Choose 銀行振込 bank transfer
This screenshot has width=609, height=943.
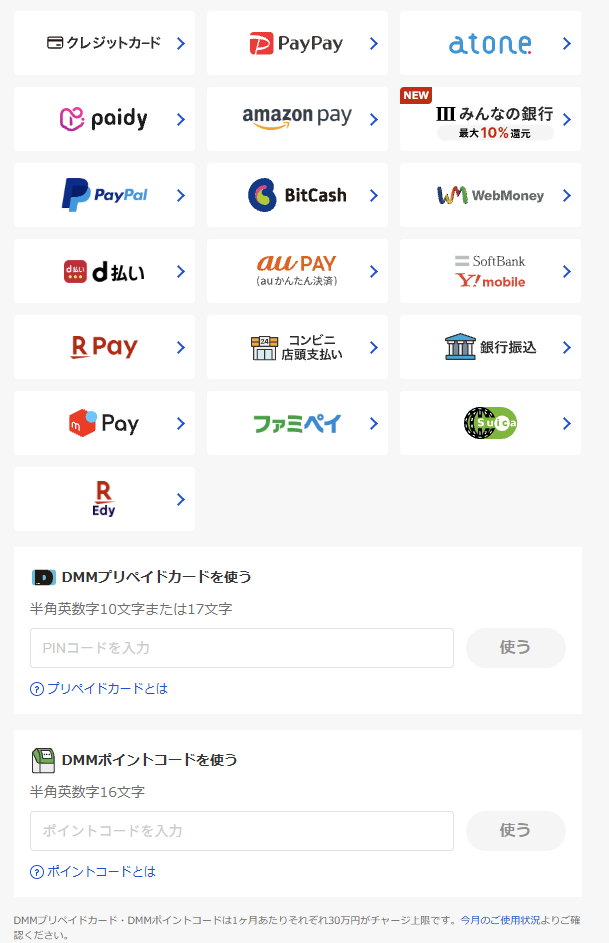pyautogui.click(x=490, y=347)
